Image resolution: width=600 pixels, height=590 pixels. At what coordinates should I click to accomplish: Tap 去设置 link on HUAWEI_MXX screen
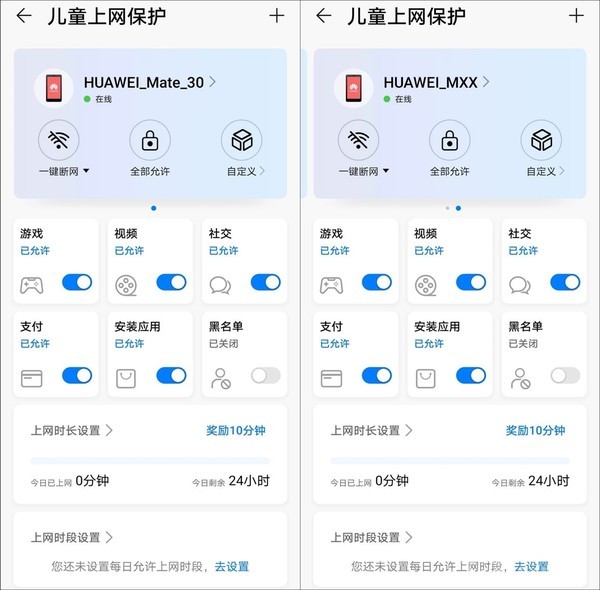(532, 566)
